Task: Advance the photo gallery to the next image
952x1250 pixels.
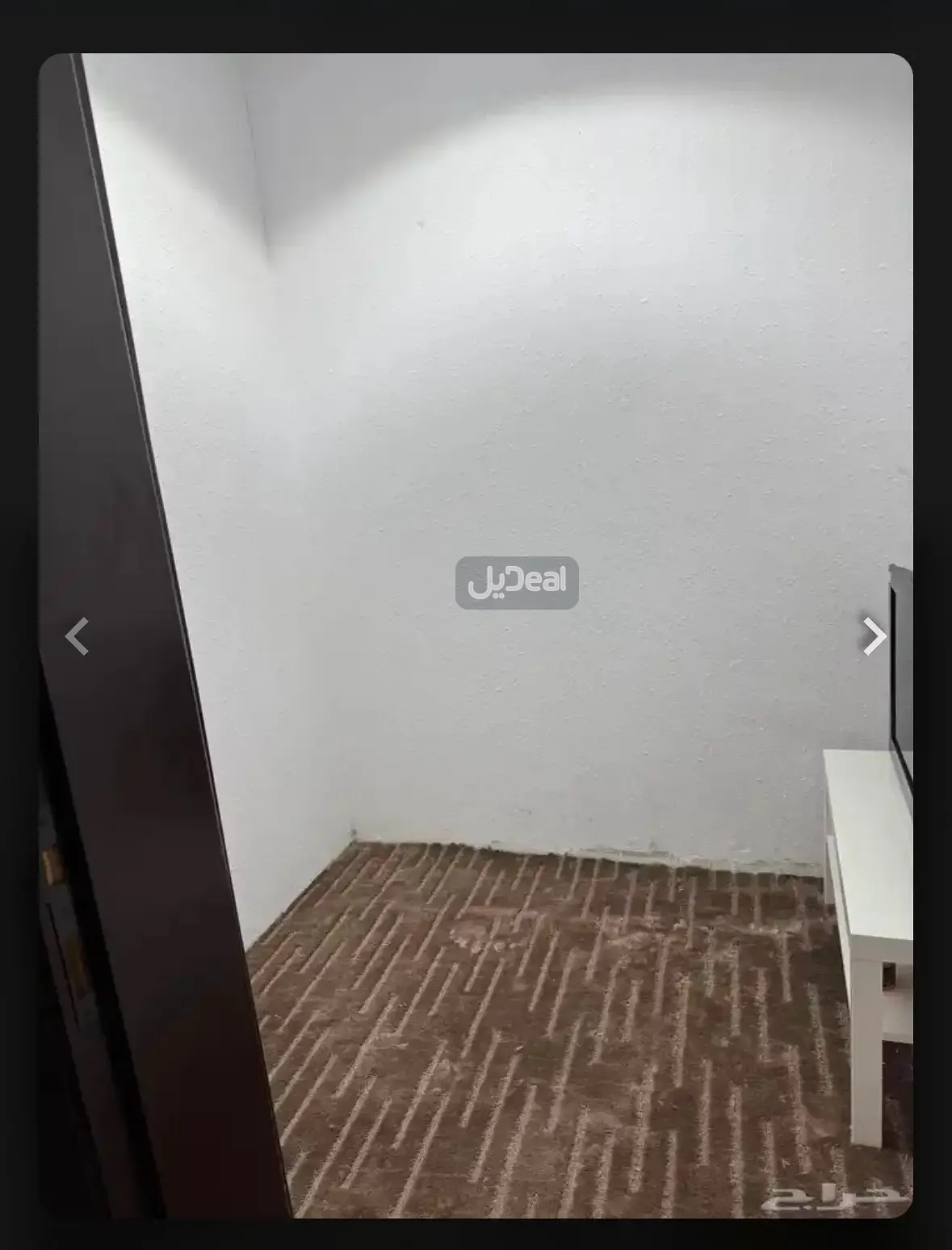Action: (874, 637)
